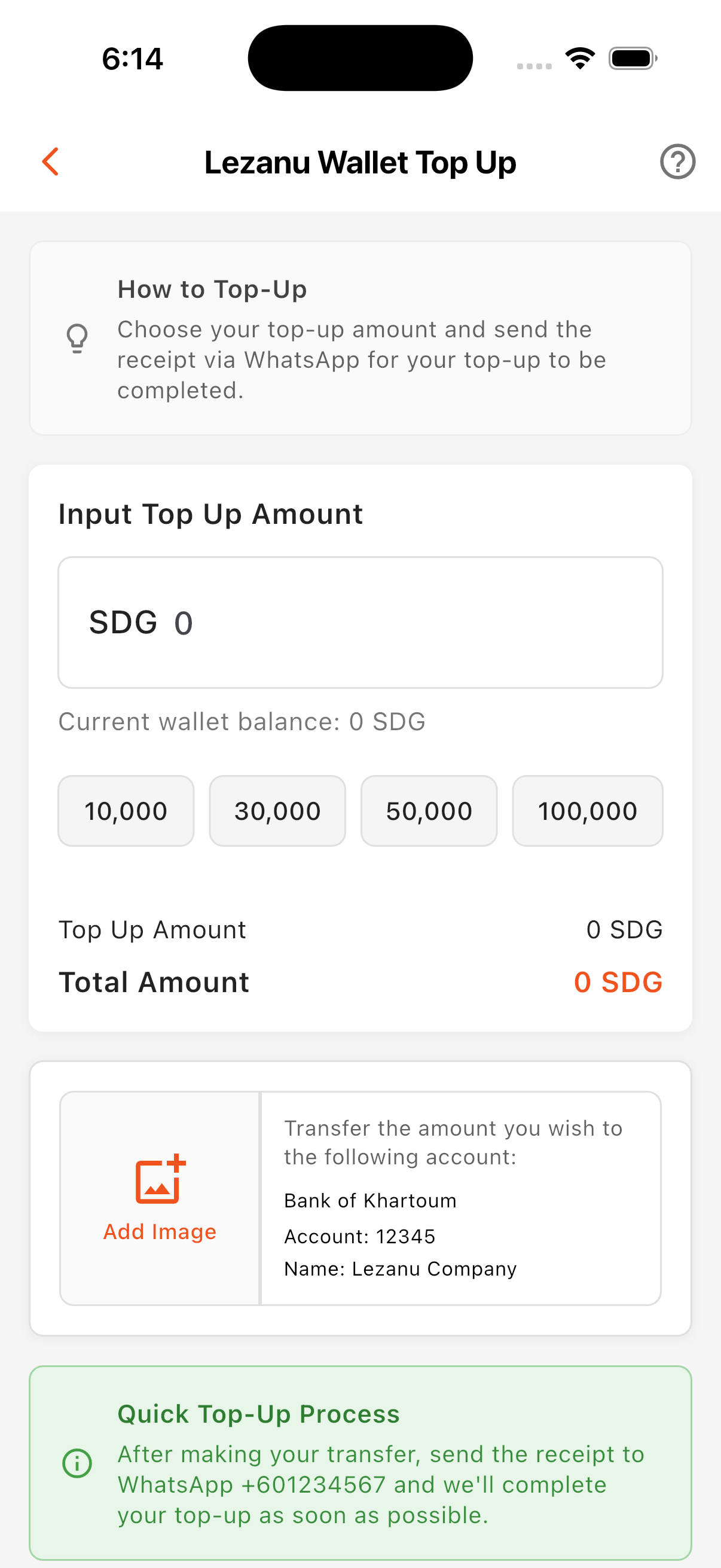Select the 10,000 quick amount option
The image size is (721, 1568).
tap(126, 811)
